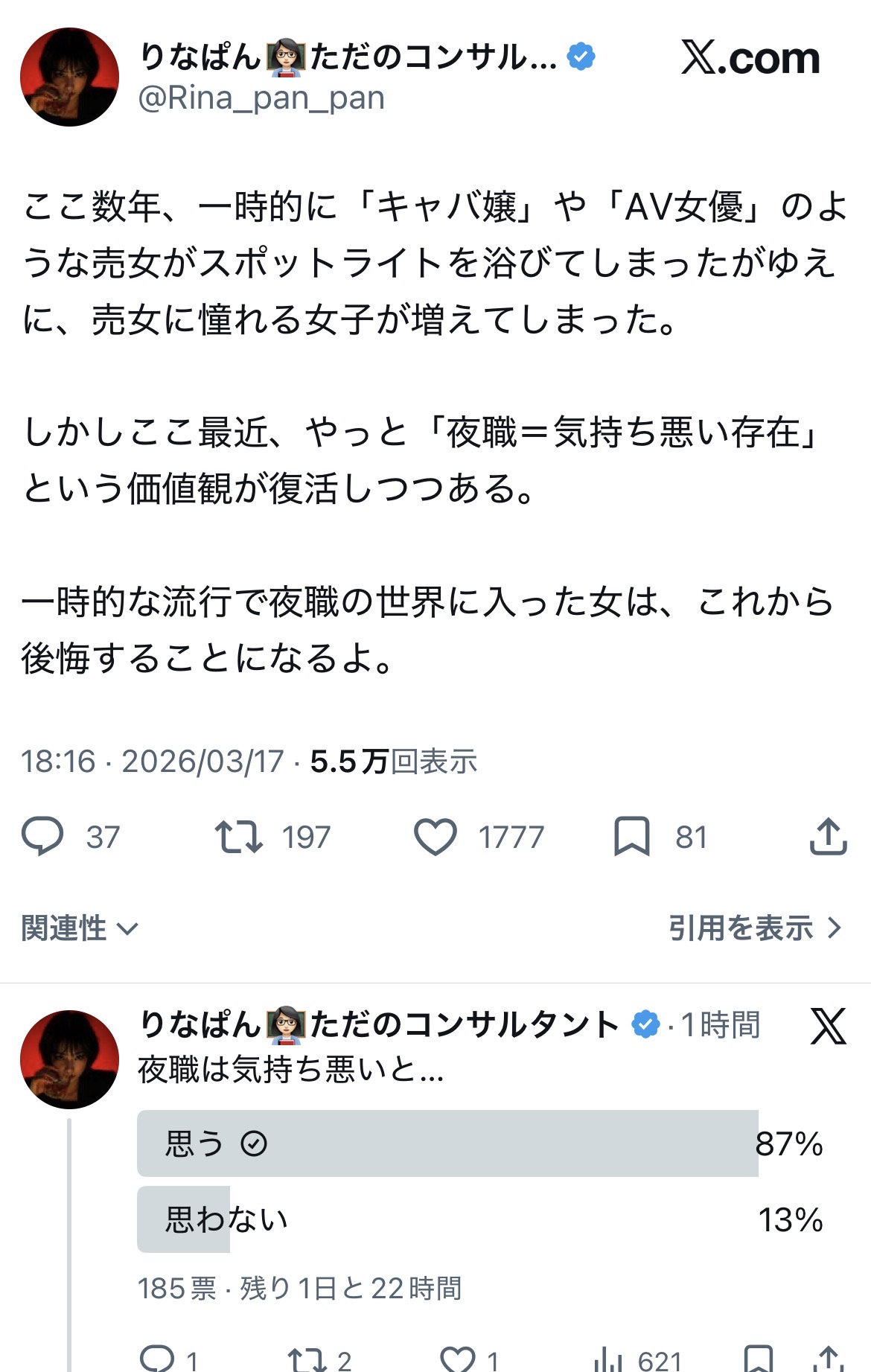Like the poll post
This screenshot has width=871, height=1372.
[x=458, y=1359]
